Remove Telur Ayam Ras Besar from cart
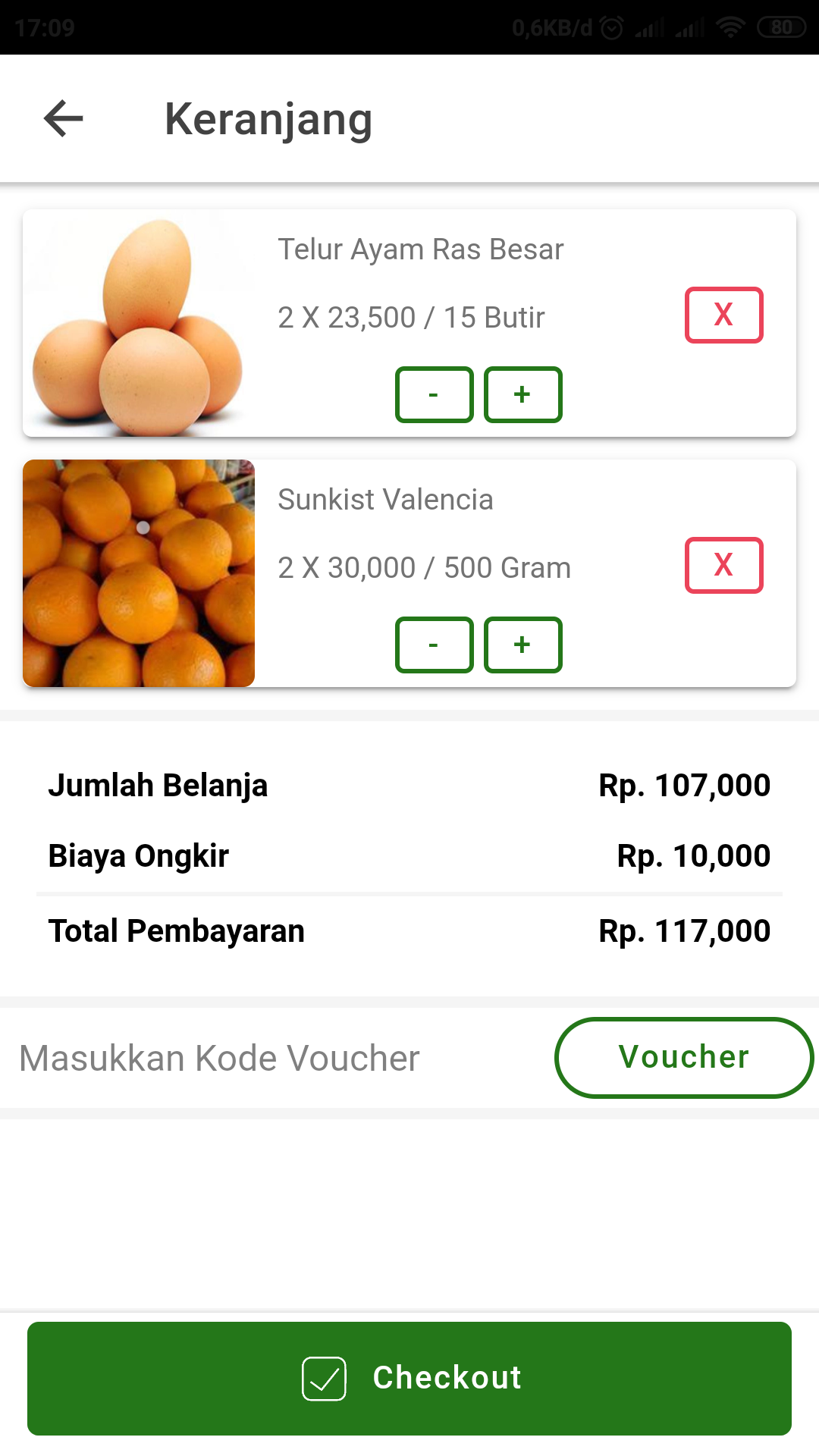819x1456 pixels. [723, 315]
